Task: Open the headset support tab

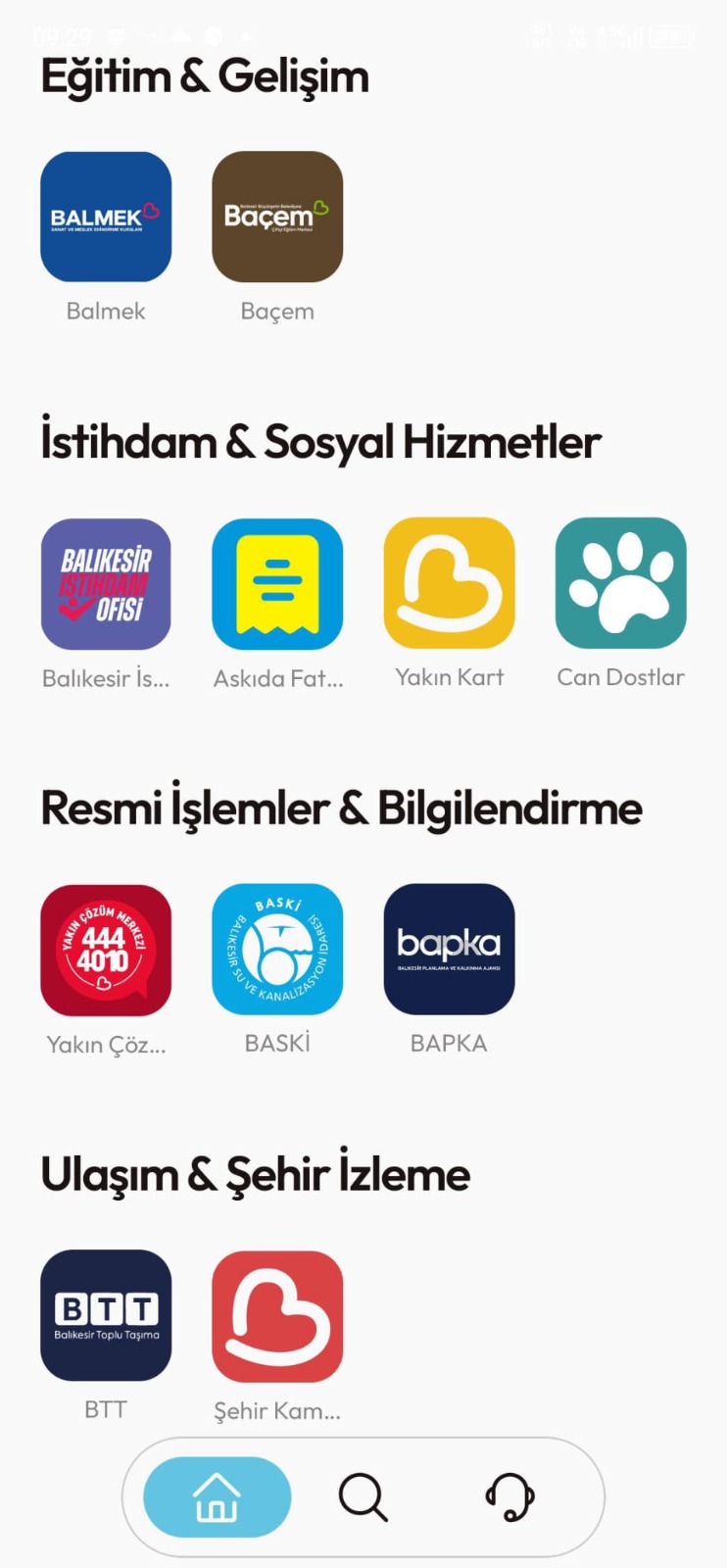Action: tap(508, 1496)
